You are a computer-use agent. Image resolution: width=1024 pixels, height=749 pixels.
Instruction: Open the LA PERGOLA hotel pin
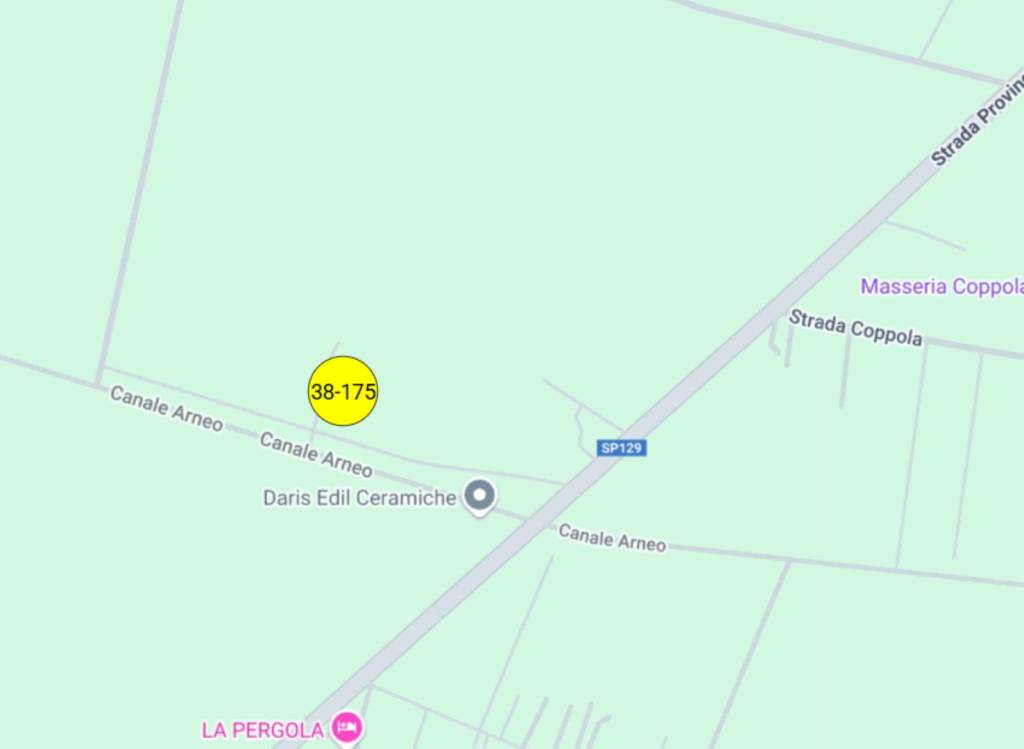coord(347,727)
